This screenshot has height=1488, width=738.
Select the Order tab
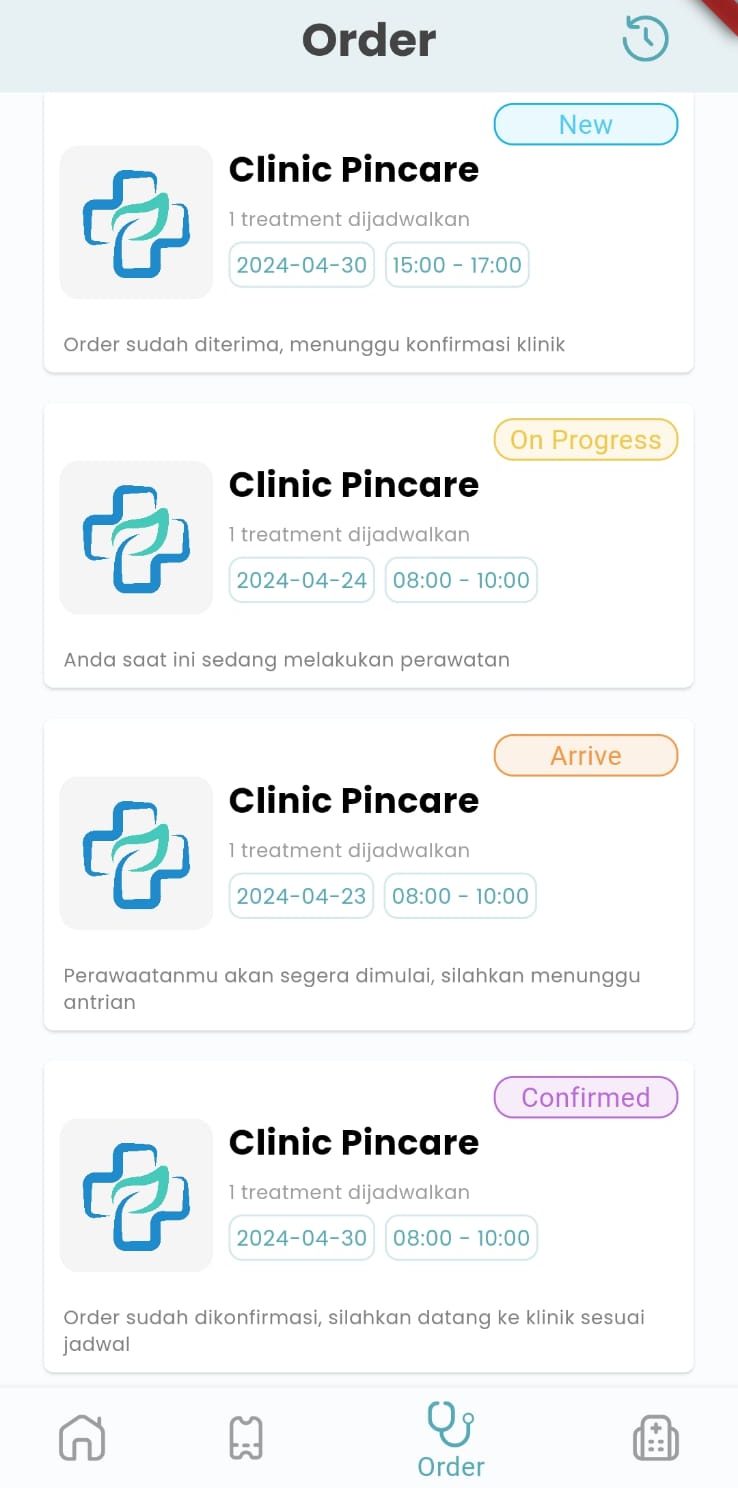click(451, 1440)
